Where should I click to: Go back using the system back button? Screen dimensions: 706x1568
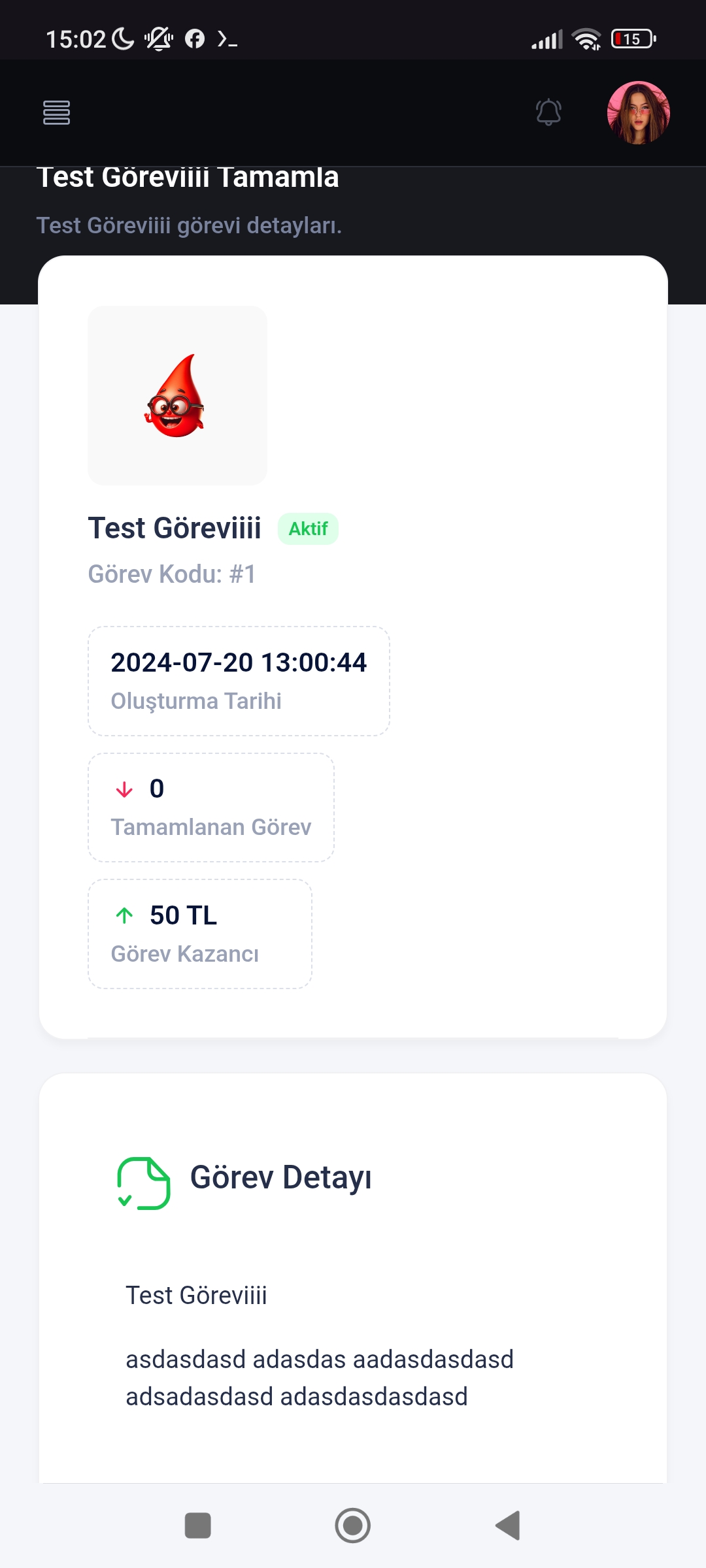click(508, 1526)
